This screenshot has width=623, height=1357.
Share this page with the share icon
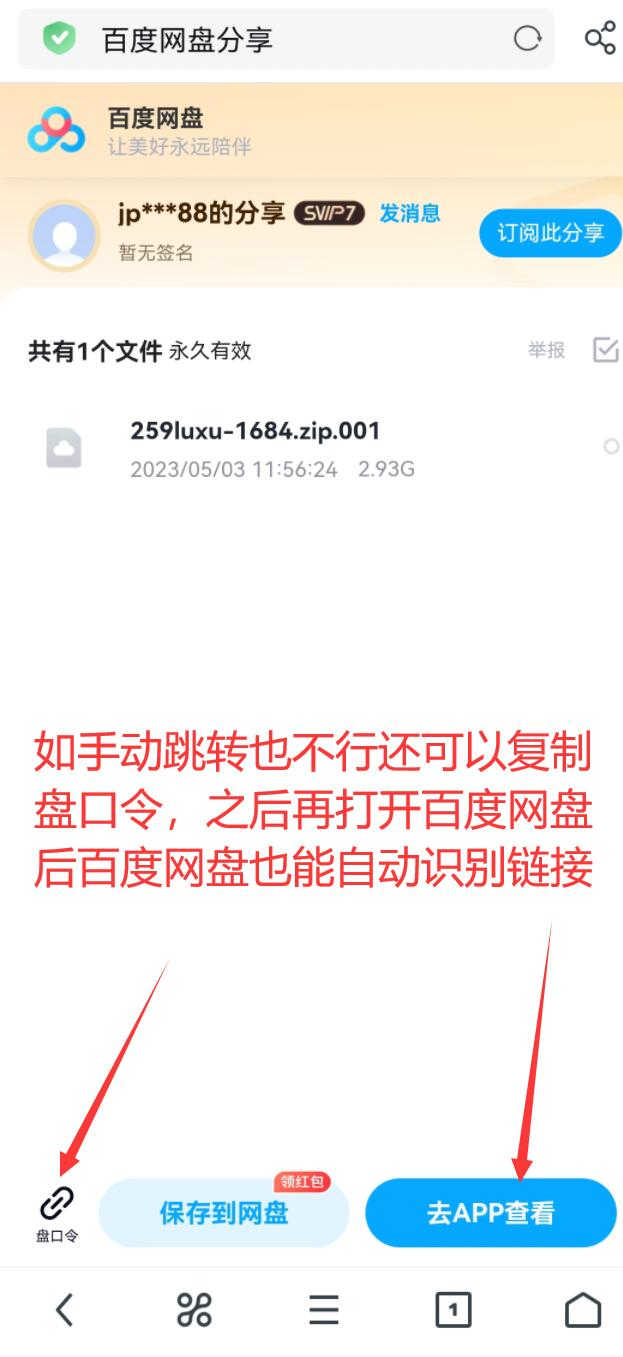[x=599, y=39]
